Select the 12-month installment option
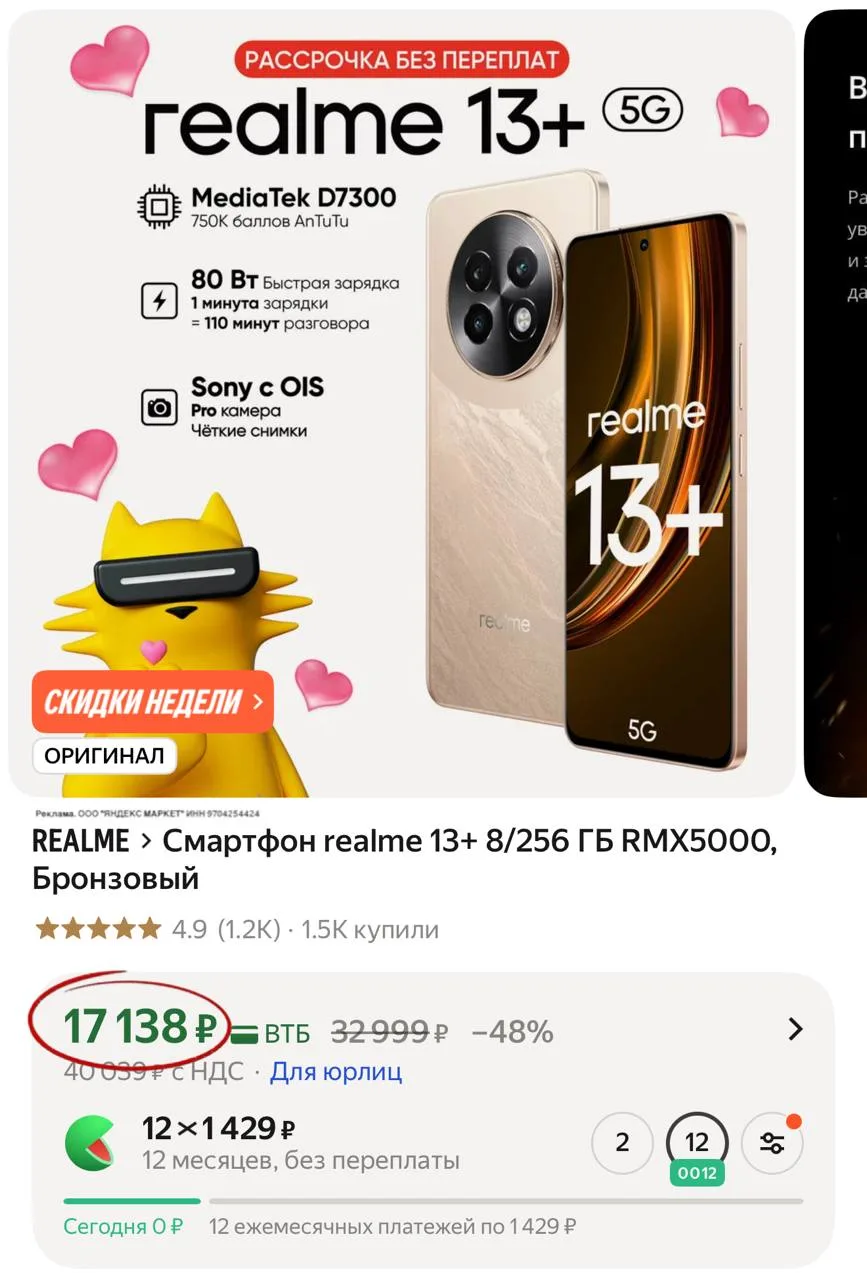867x1280 pixels. [696, 1142]
